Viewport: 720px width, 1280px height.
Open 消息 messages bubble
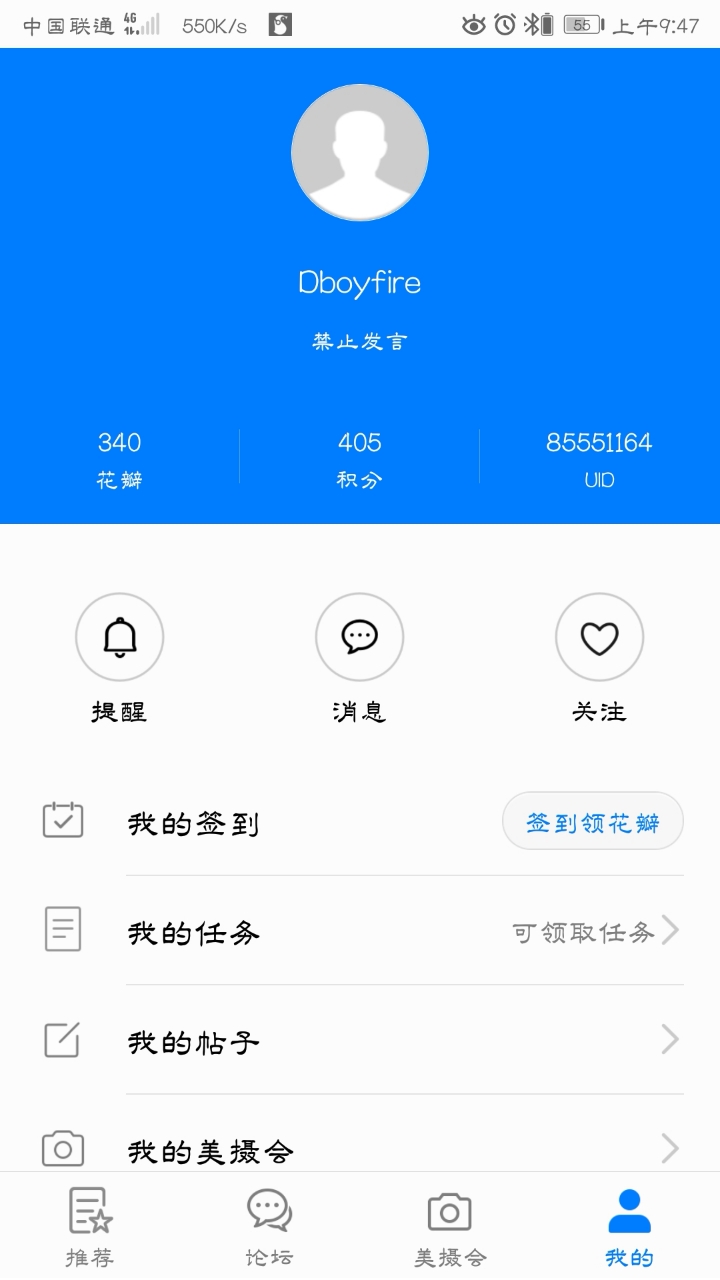point(360,637)
